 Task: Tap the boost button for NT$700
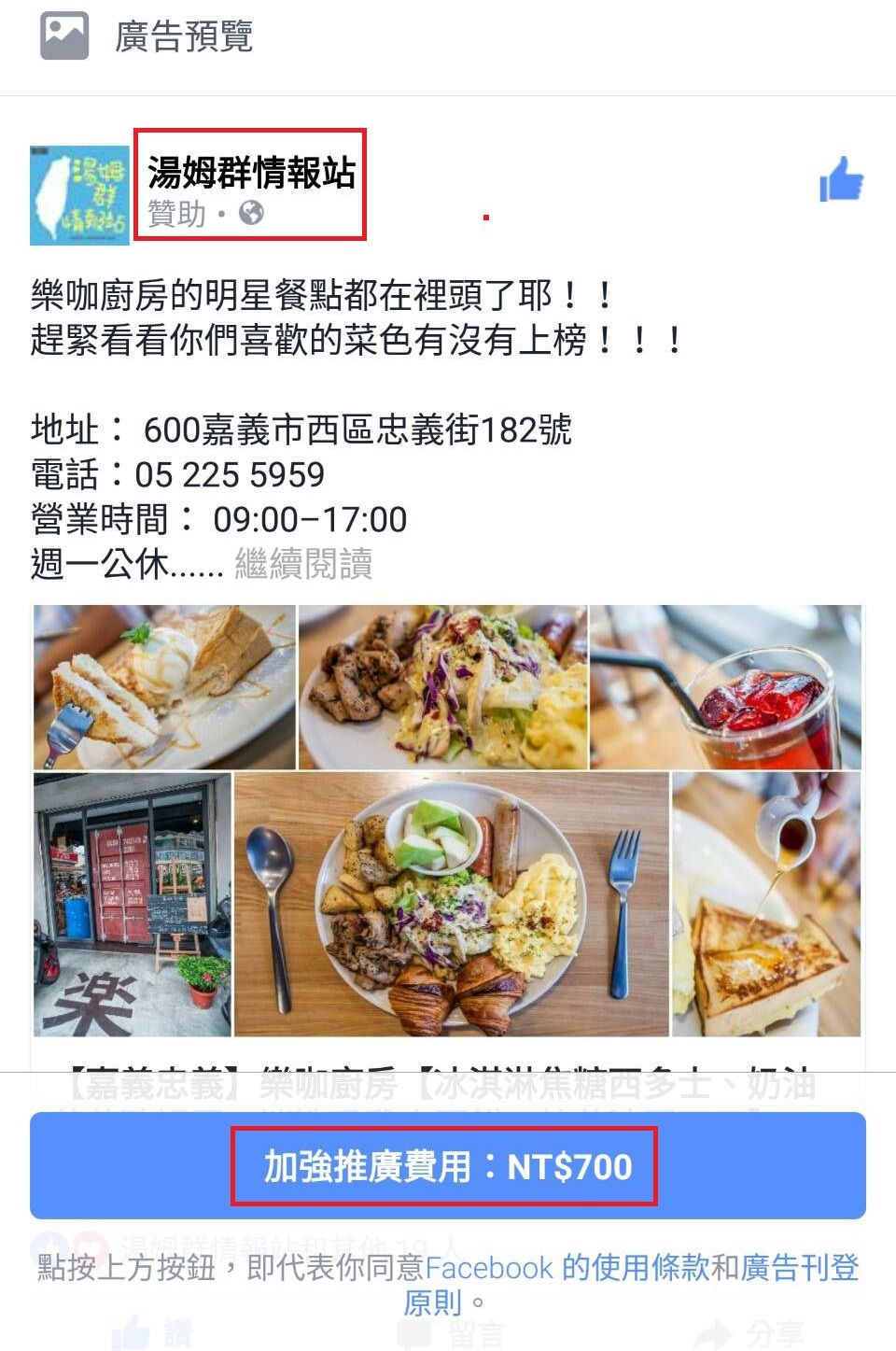pos(447,1166)
